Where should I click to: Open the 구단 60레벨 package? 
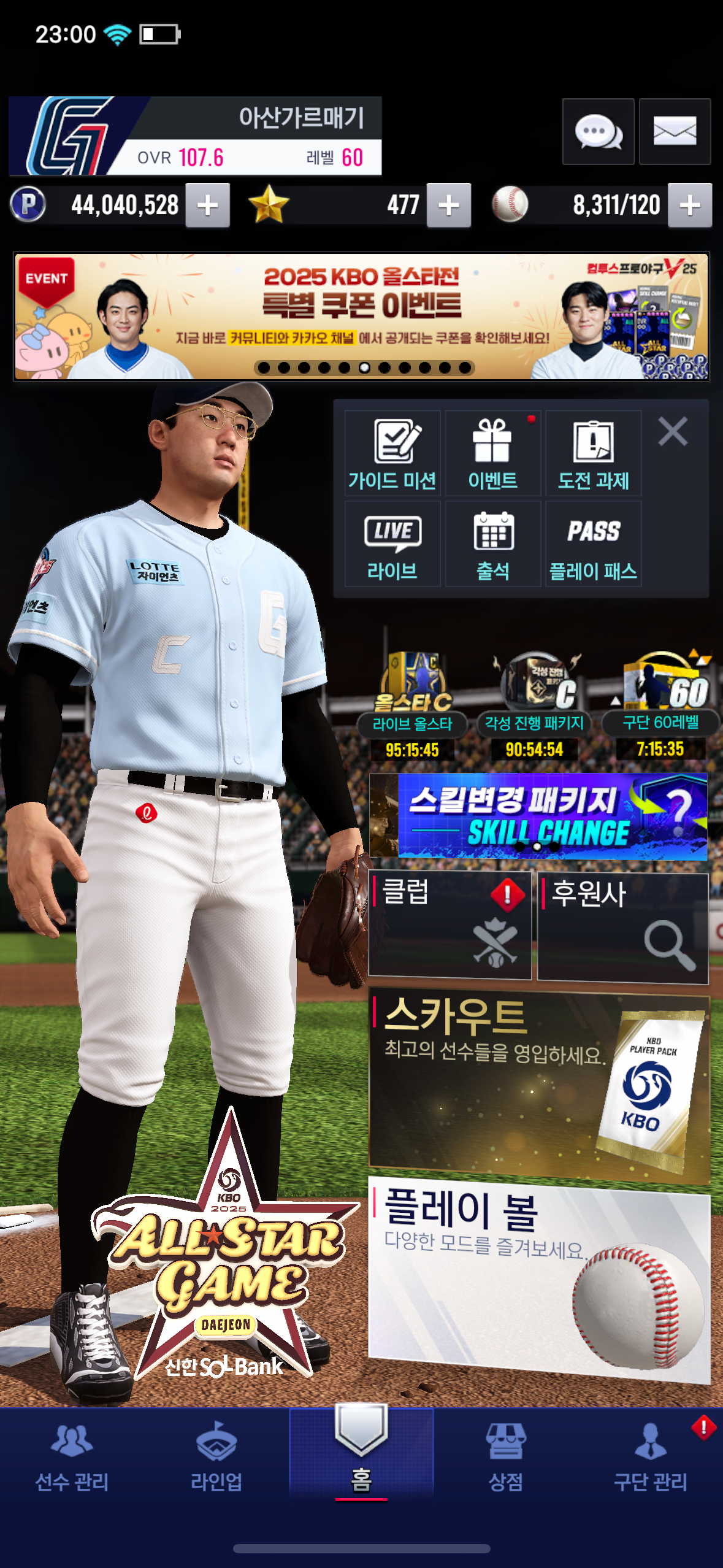click(660, 705)
